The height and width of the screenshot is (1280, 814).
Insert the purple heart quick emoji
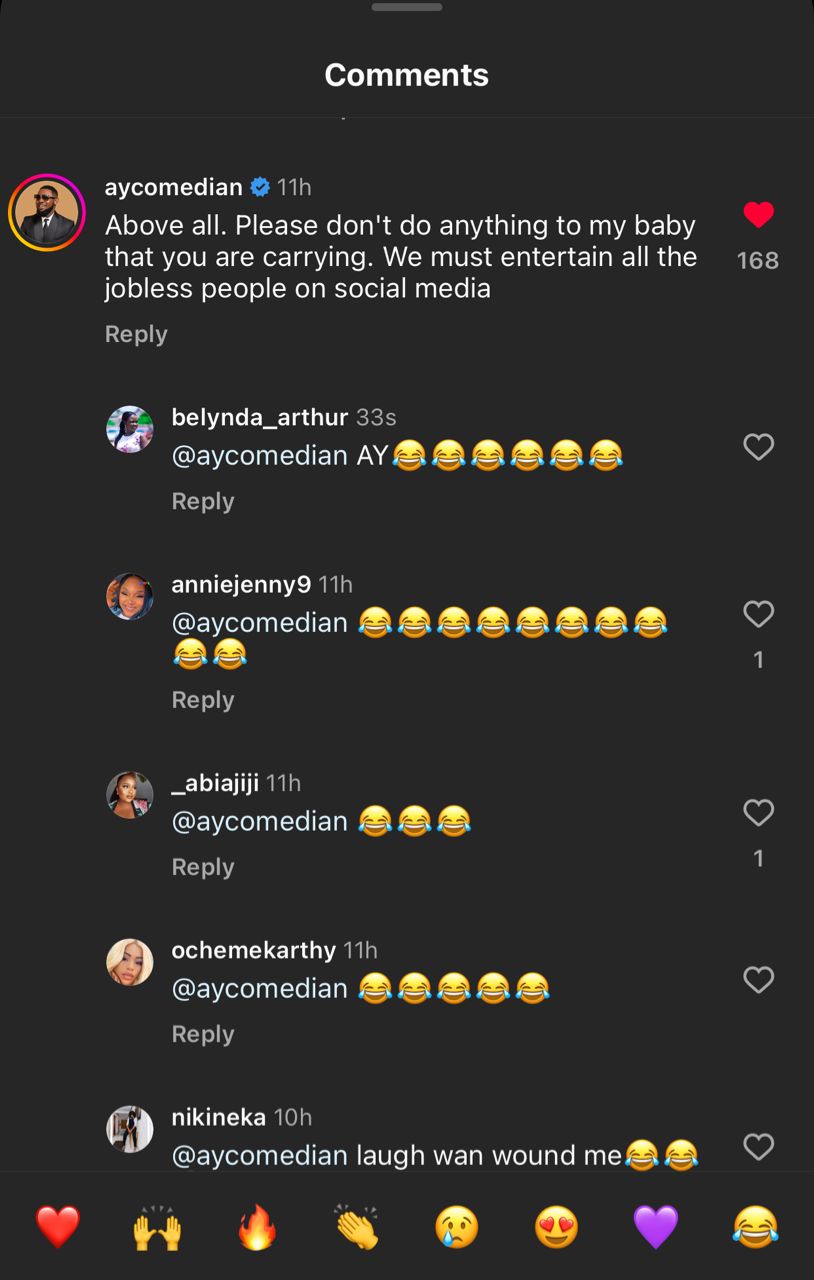pyautogui.click(x=656, y=1227)
